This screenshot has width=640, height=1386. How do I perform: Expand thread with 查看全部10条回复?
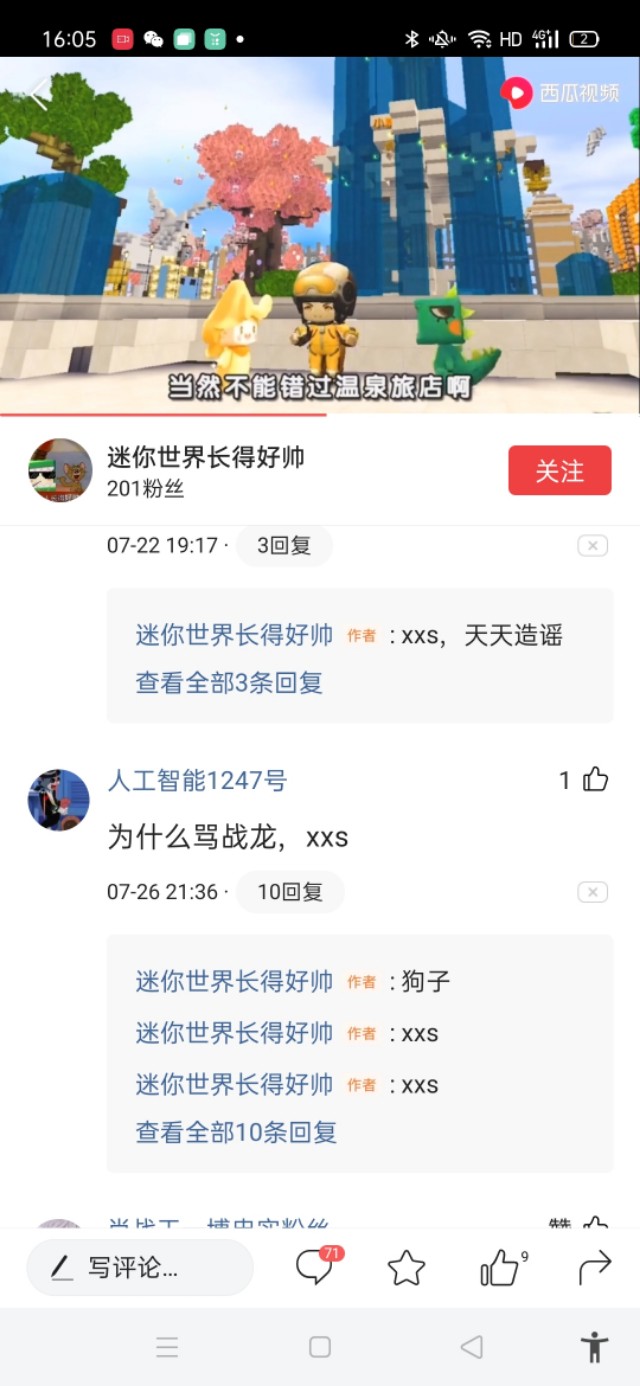click(x=236, y=1132)
